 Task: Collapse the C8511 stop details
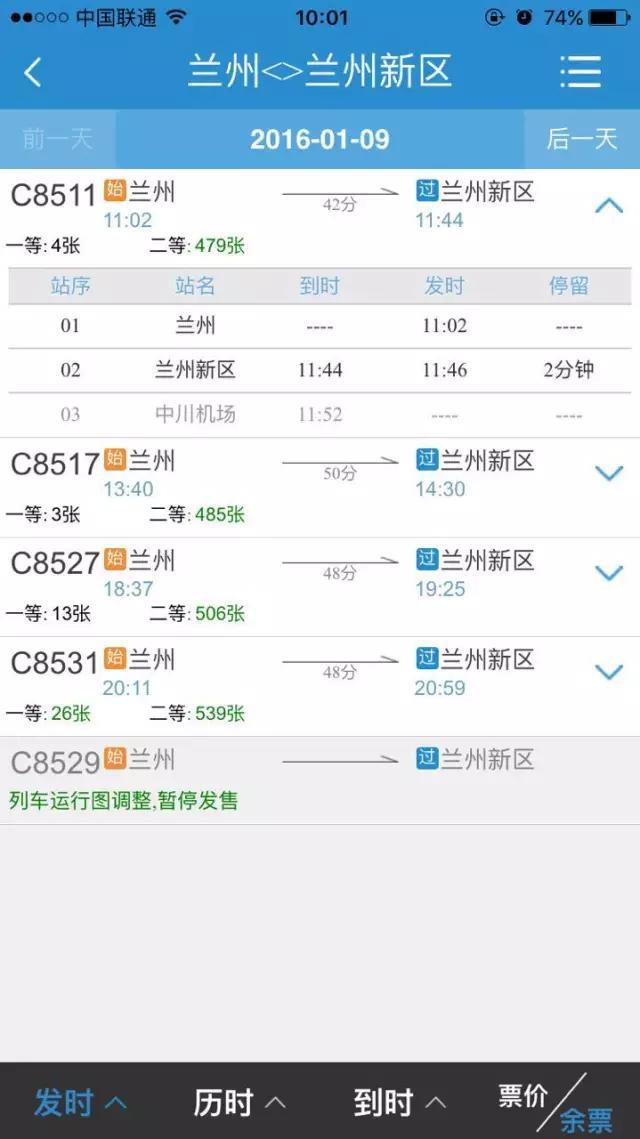point(609,206)
